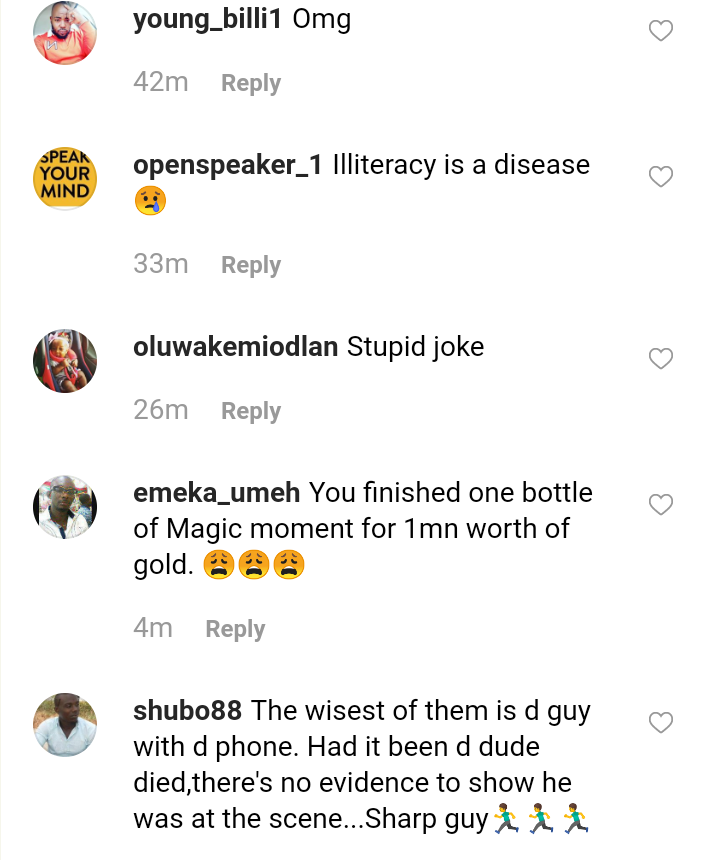Like emeka_umeh's comment
Image resolution: width=720 pixels, height=860 pixels.
(x=661, y=505)
